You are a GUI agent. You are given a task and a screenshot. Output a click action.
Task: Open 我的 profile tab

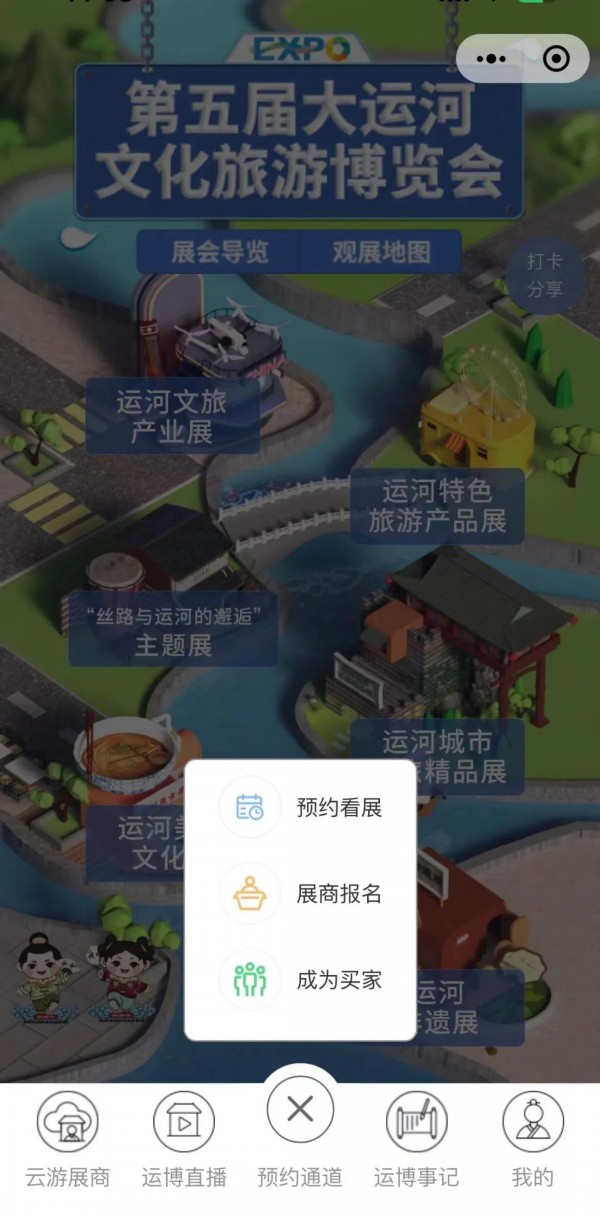click(532, 1140)
